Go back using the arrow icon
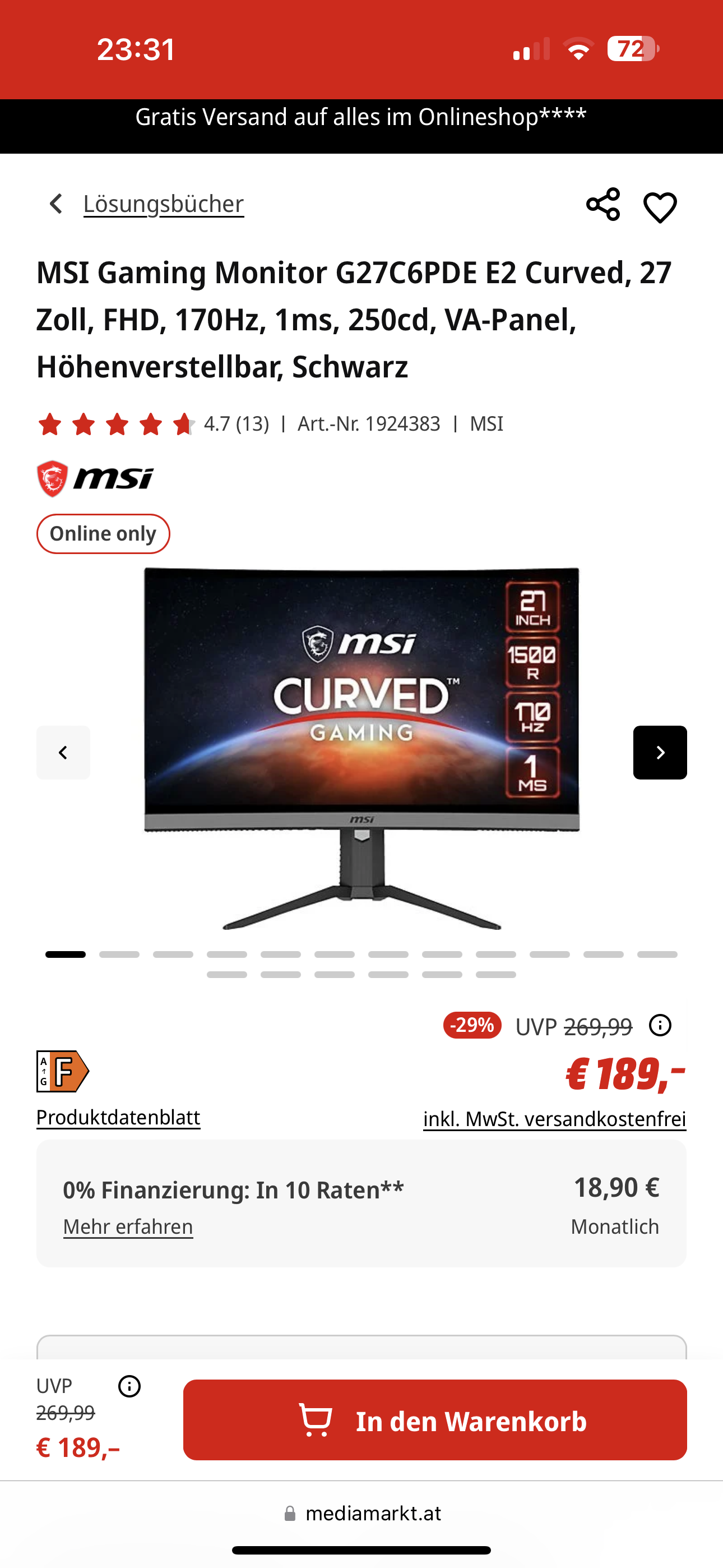 56,204
